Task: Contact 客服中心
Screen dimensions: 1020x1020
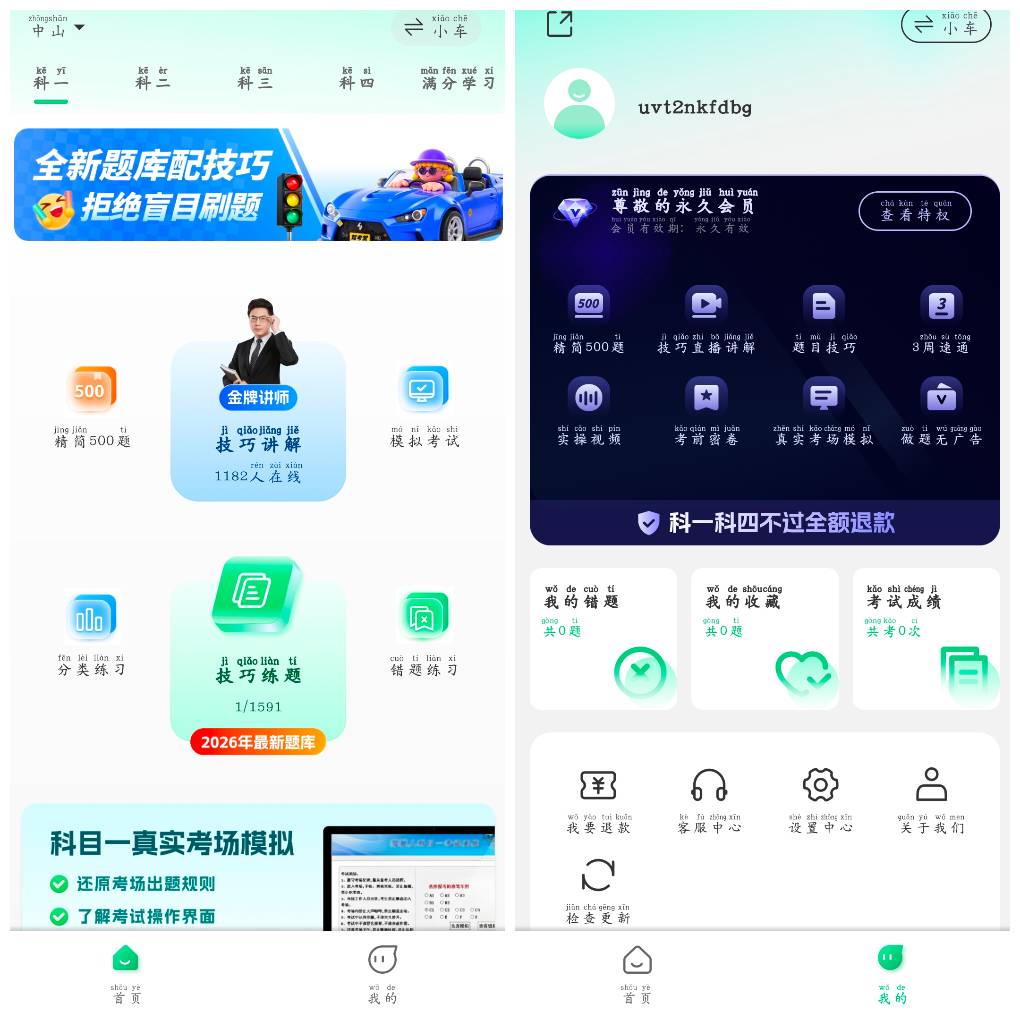Action: pyautogui.click(x=709, y=800)
